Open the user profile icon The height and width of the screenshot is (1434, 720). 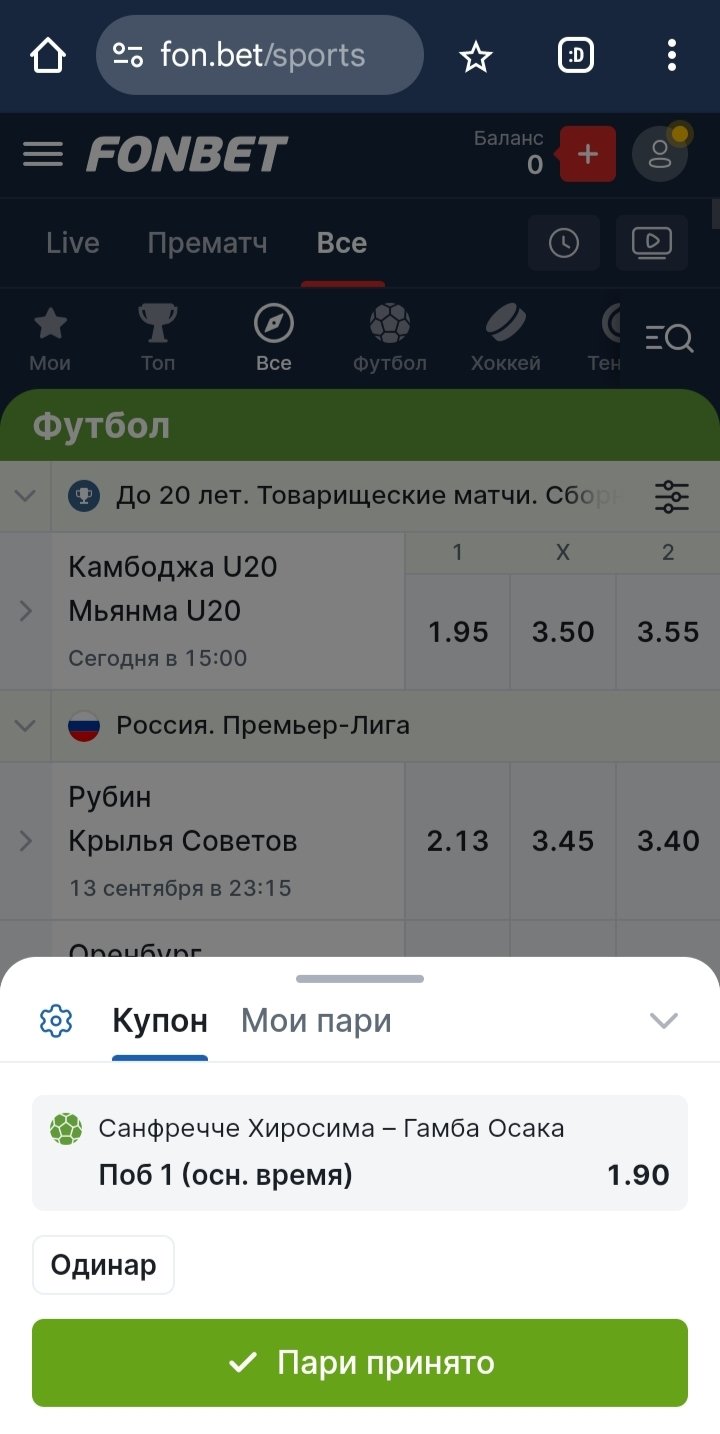(660, 155)
